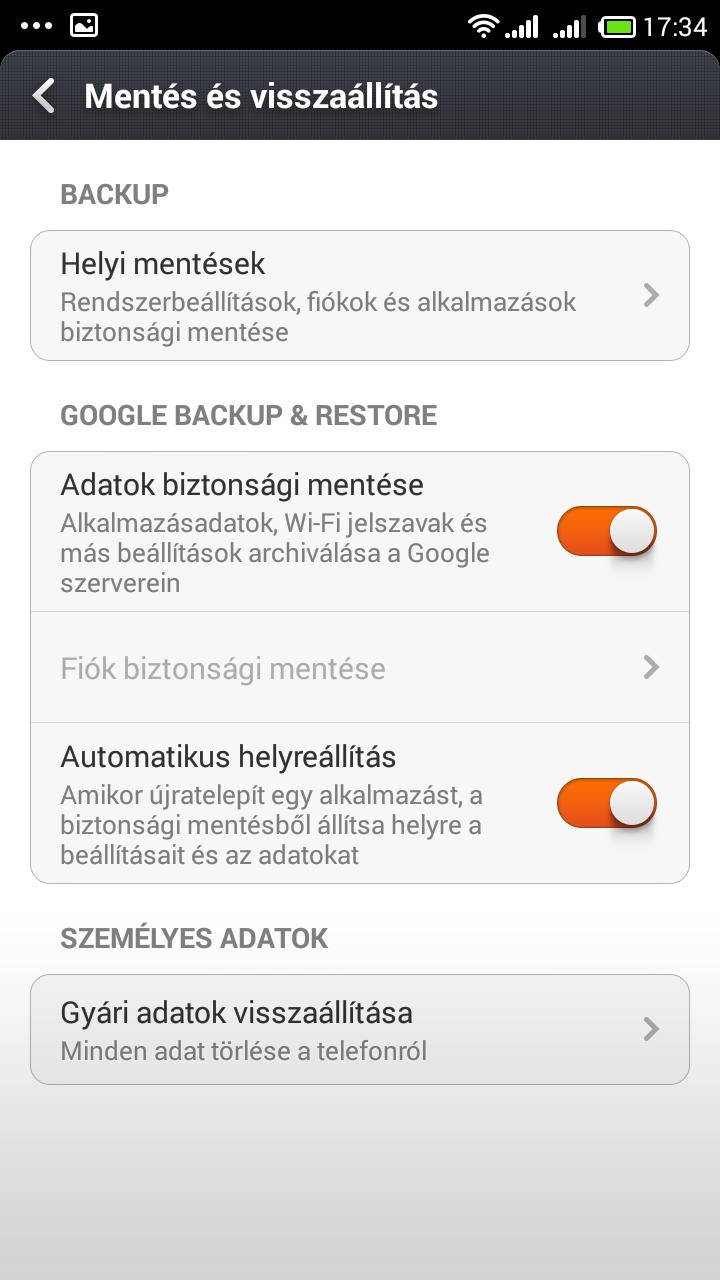This screenshot has height=1280, width=720.
Task: Open Helyi mentések
Action: point(360,295)
